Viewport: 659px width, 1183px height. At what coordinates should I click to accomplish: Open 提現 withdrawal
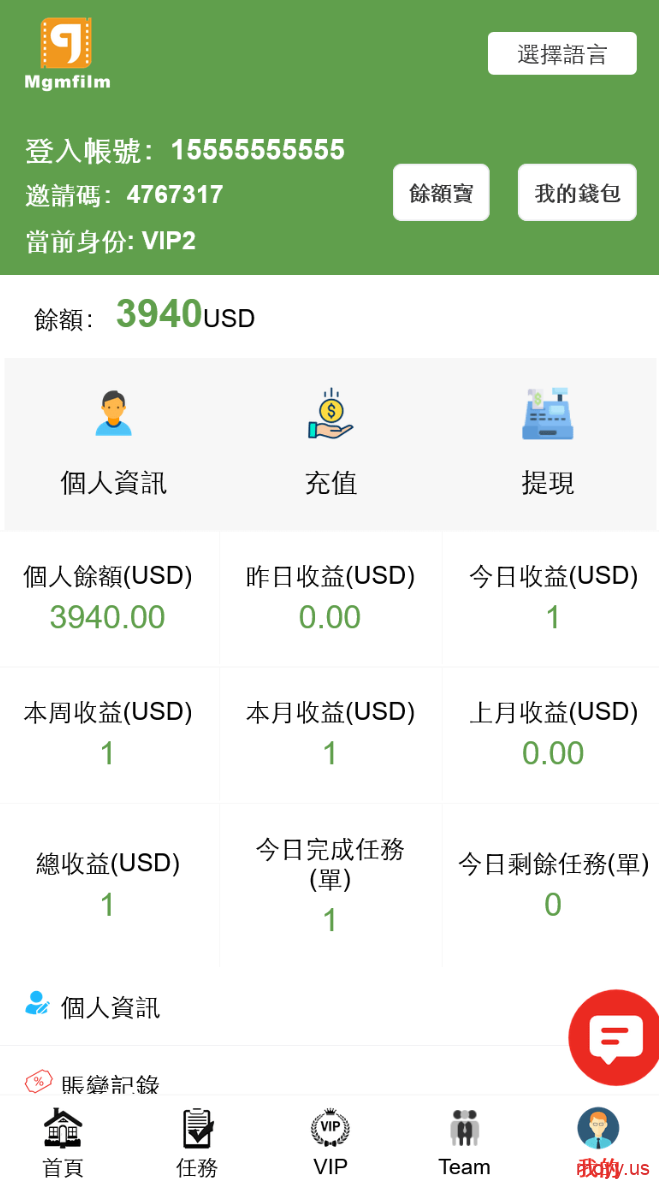pyautogui.click(x=548, y=444)
